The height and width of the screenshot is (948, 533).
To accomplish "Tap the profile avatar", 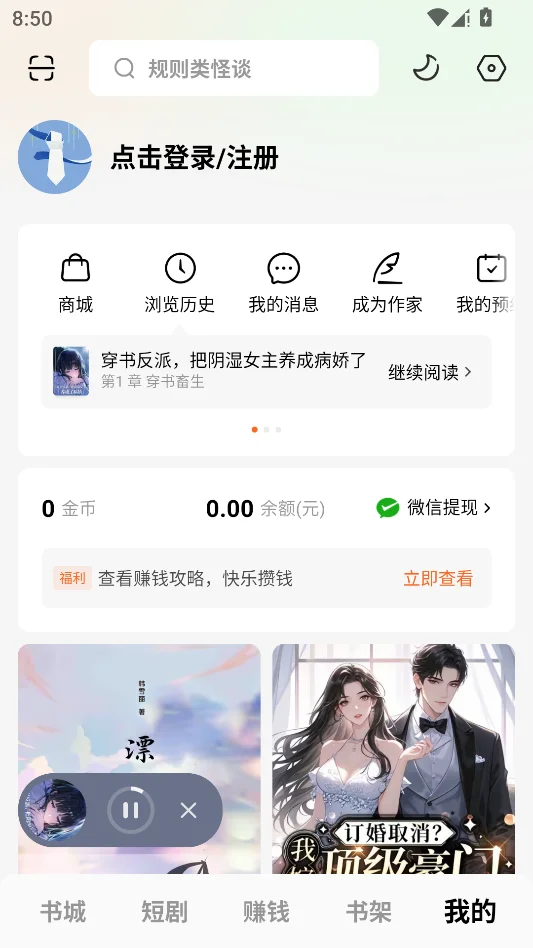I will pos(55,157).
